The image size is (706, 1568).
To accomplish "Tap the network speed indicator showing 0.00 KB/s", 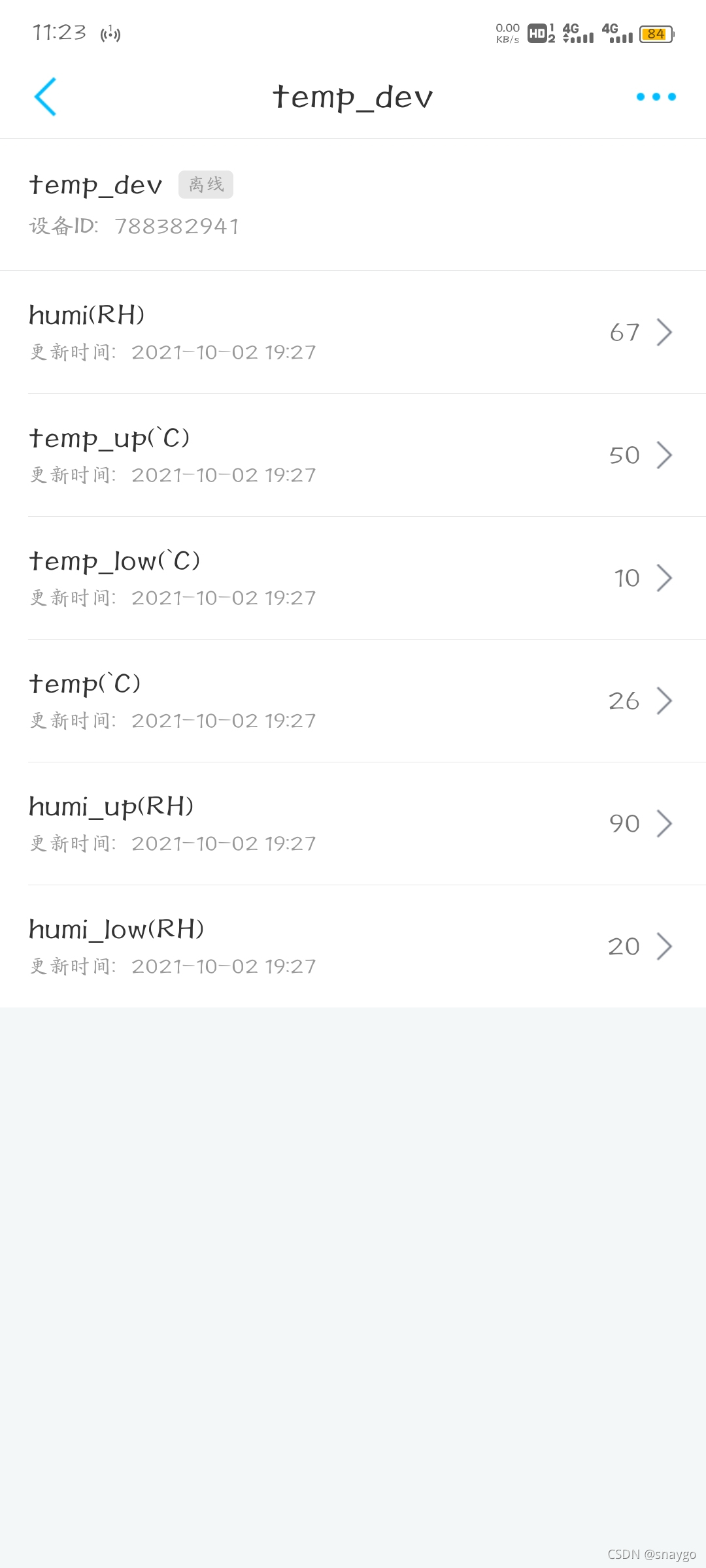I will coord(507,34).
